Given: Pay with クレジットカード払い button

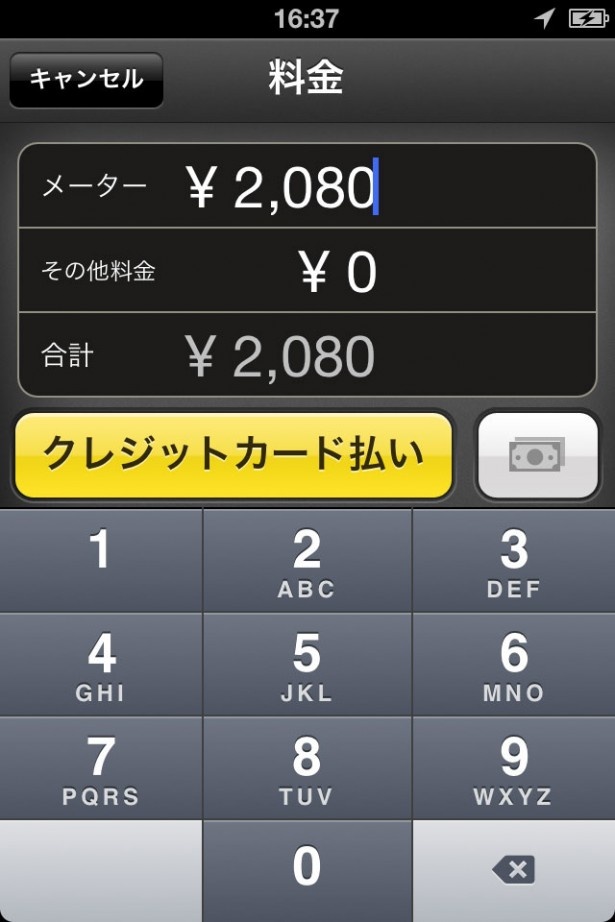Looking at the screenshot, I should 234,455.
